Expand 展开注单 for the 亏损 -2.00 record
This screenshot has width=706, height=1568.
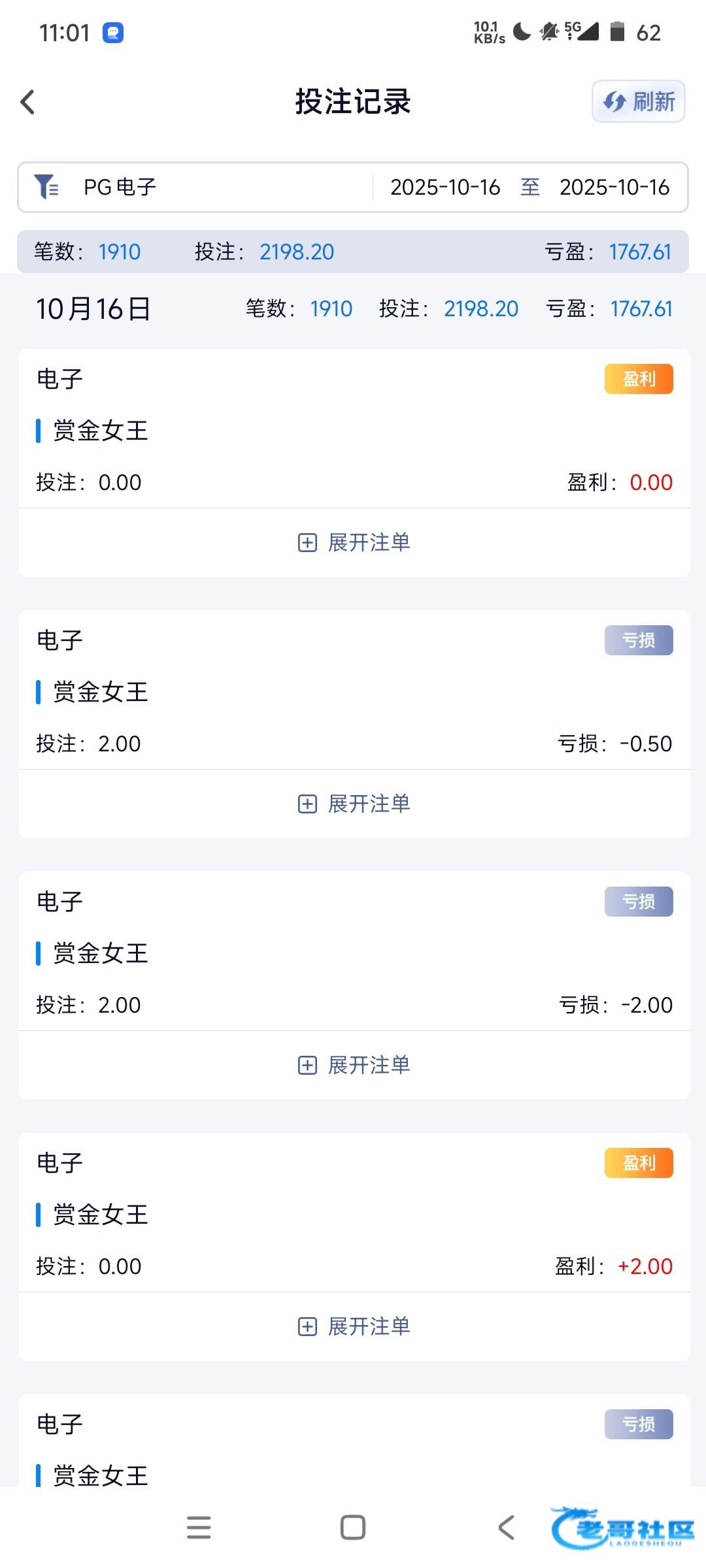tap(354, 1065)
